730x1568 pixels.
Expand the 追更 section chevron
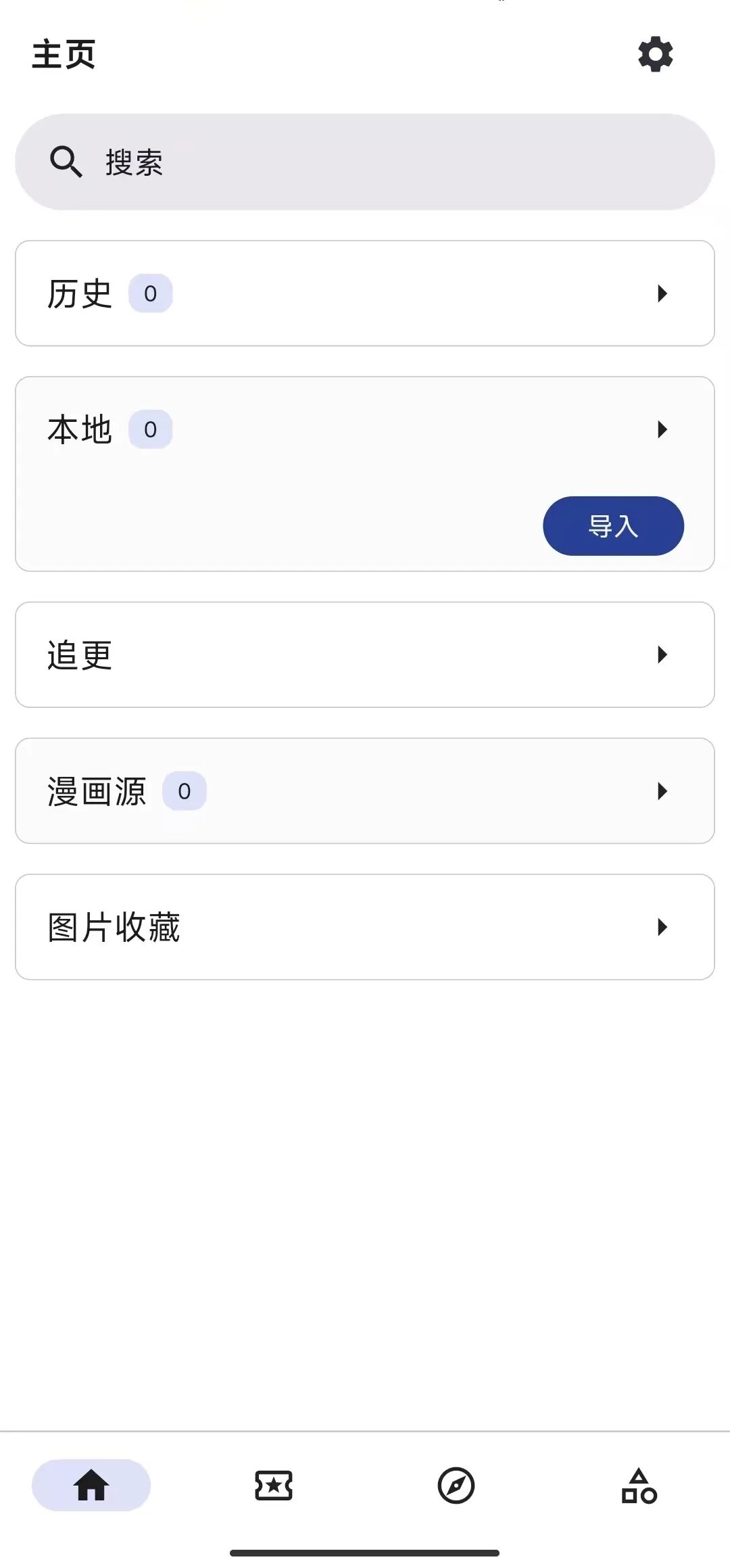tap(662, 654)
